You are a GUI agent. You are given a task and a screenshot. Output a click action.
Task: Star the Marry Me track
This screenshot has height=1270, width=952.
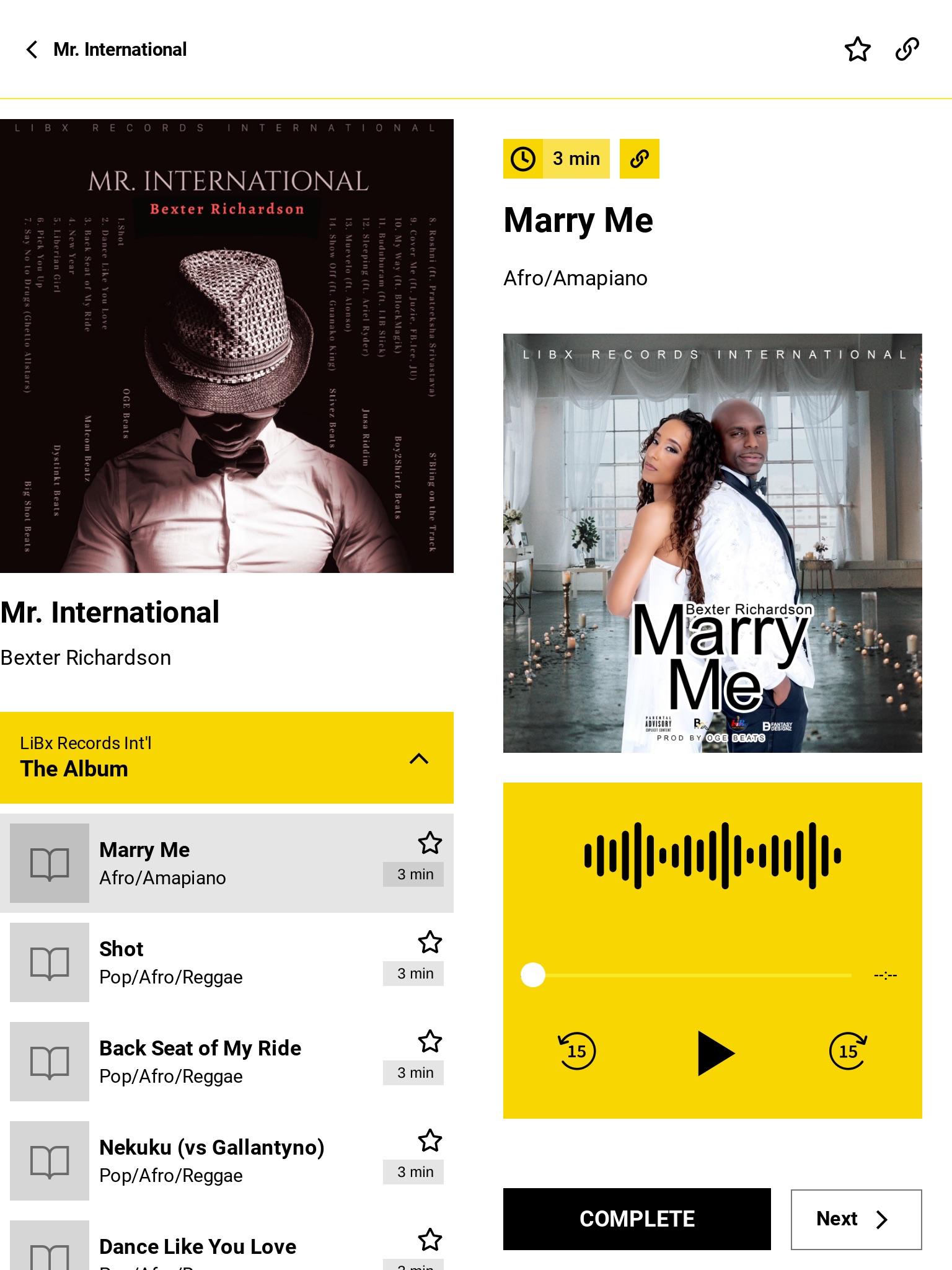point(430,843)
